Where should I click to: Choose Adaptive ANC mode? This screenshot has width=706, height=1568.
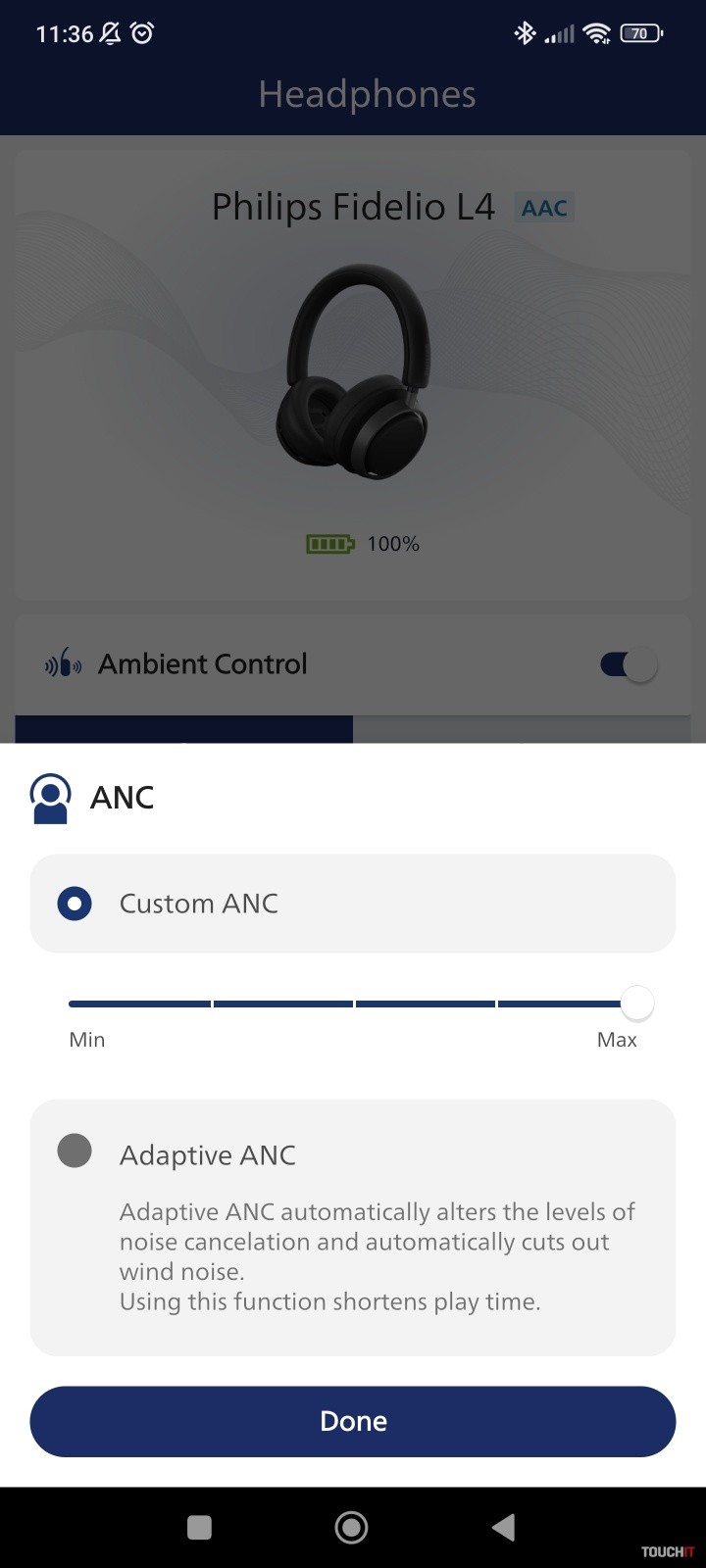(76, 1151)
